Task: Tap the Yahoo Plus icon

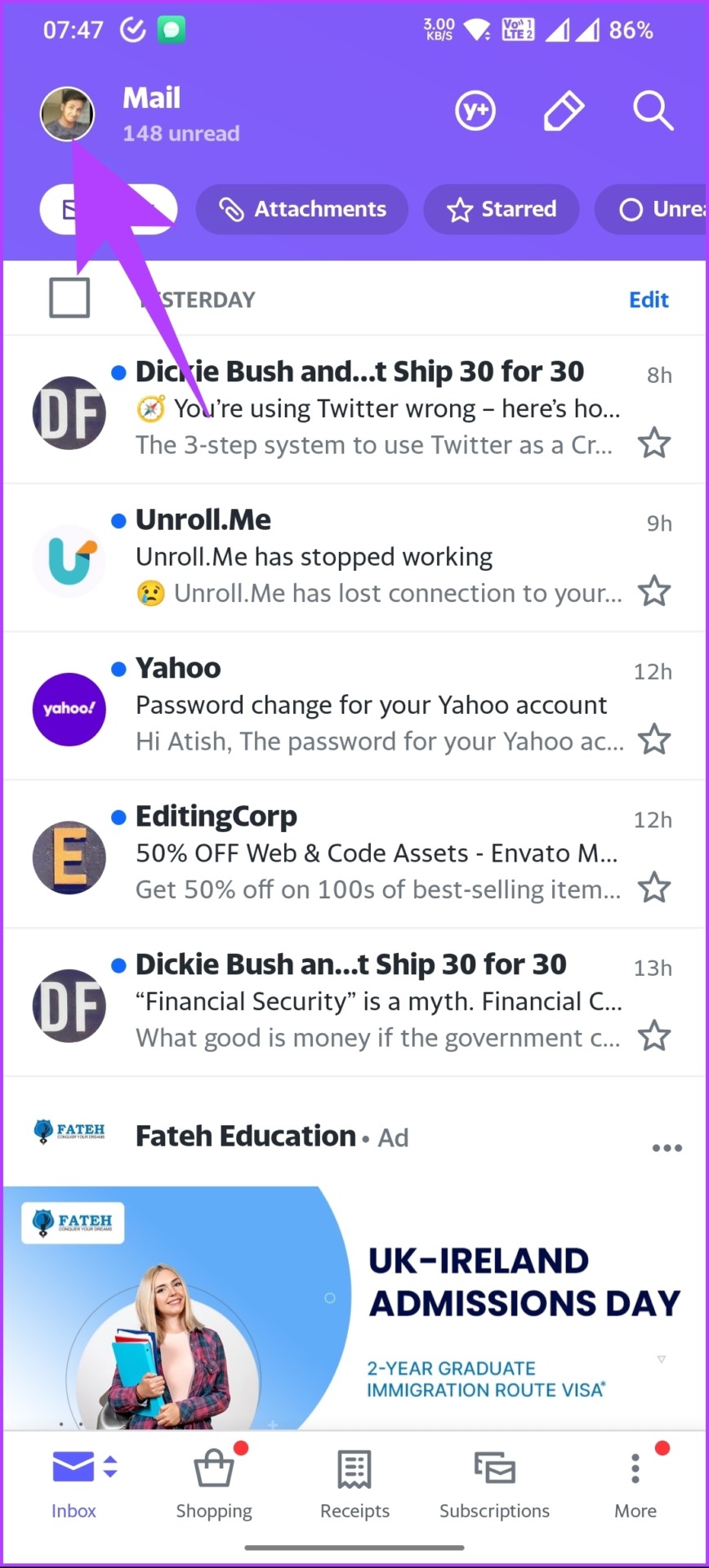Action: tap(475, 111)
